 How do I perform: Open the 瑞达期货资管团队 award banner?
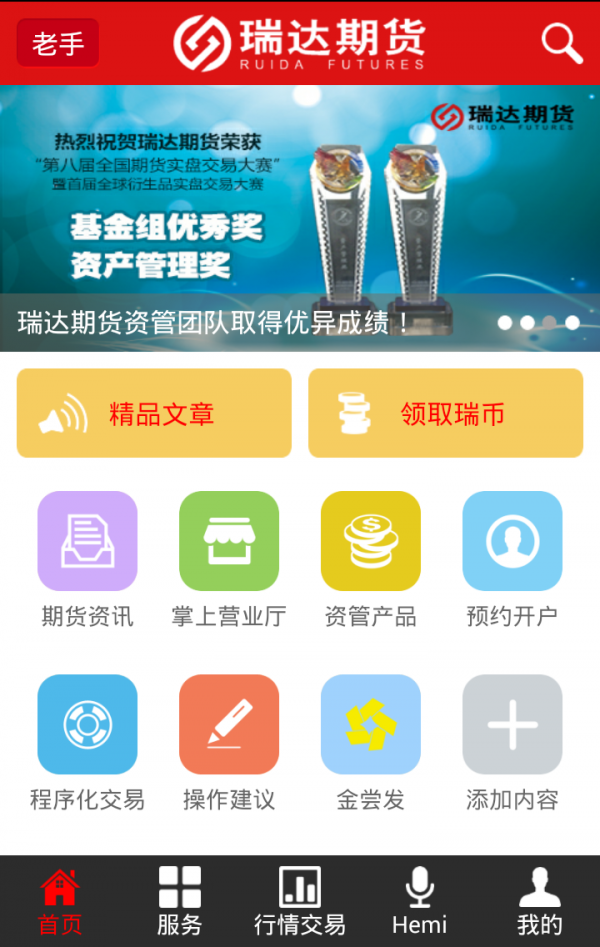pos(300,218)
